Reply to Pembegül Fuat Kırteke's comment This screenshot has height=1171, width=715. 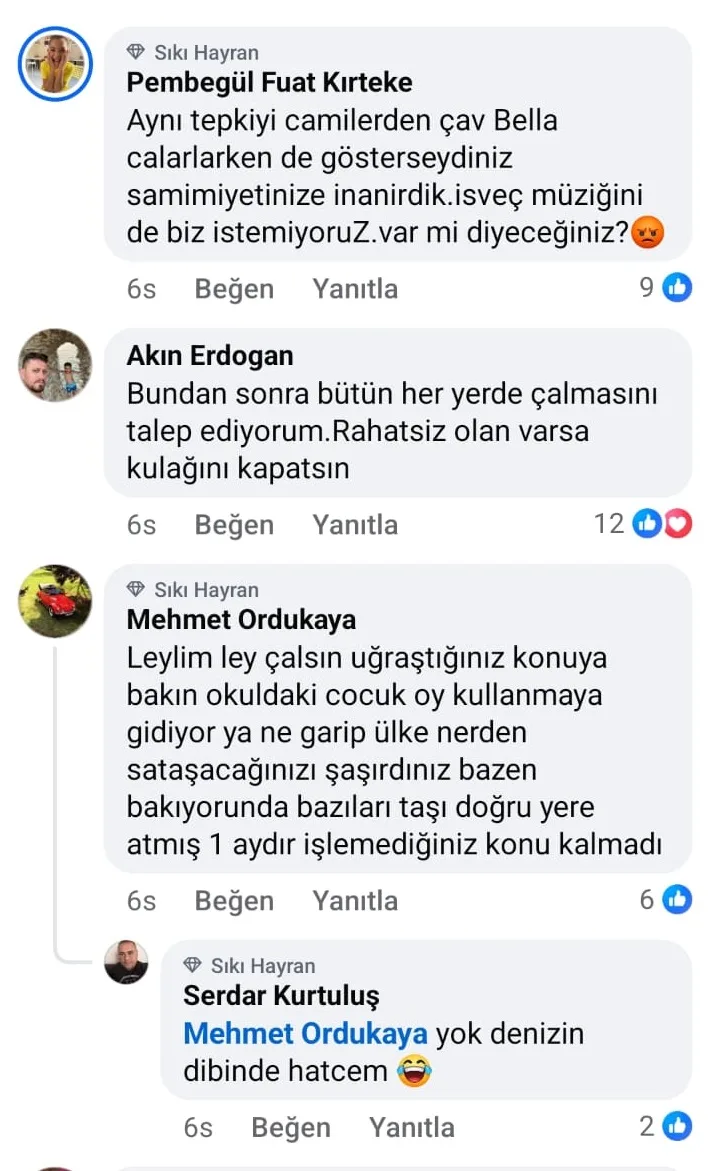tap(355, 289)
